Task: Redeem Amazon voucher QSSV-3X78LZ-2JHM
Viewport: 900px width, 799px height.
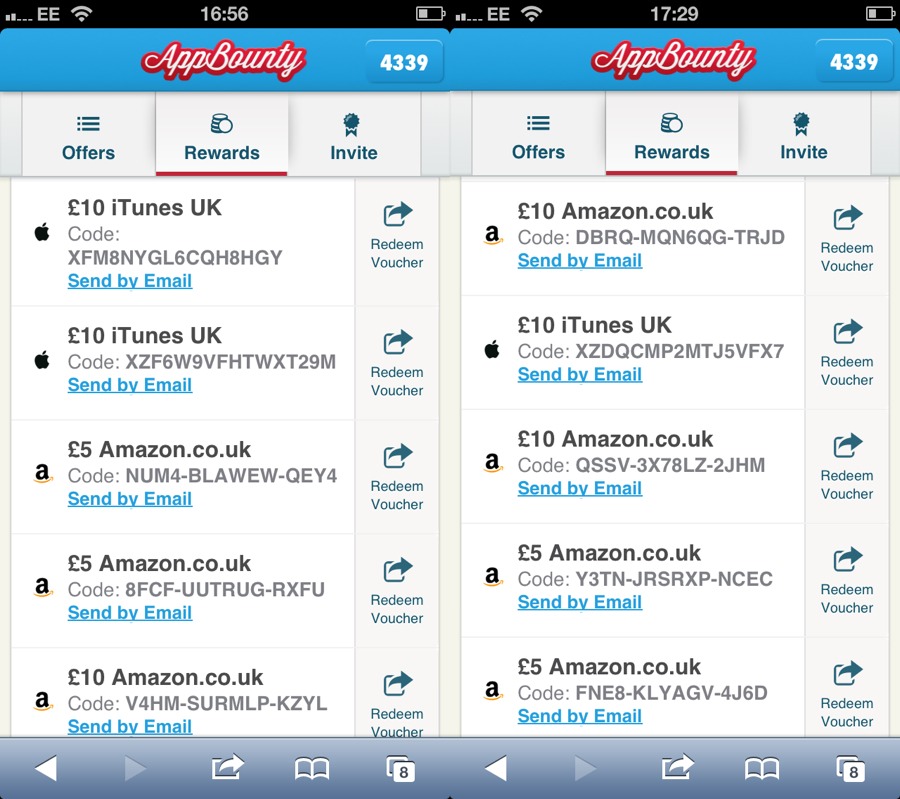Action: coord(847,466)
